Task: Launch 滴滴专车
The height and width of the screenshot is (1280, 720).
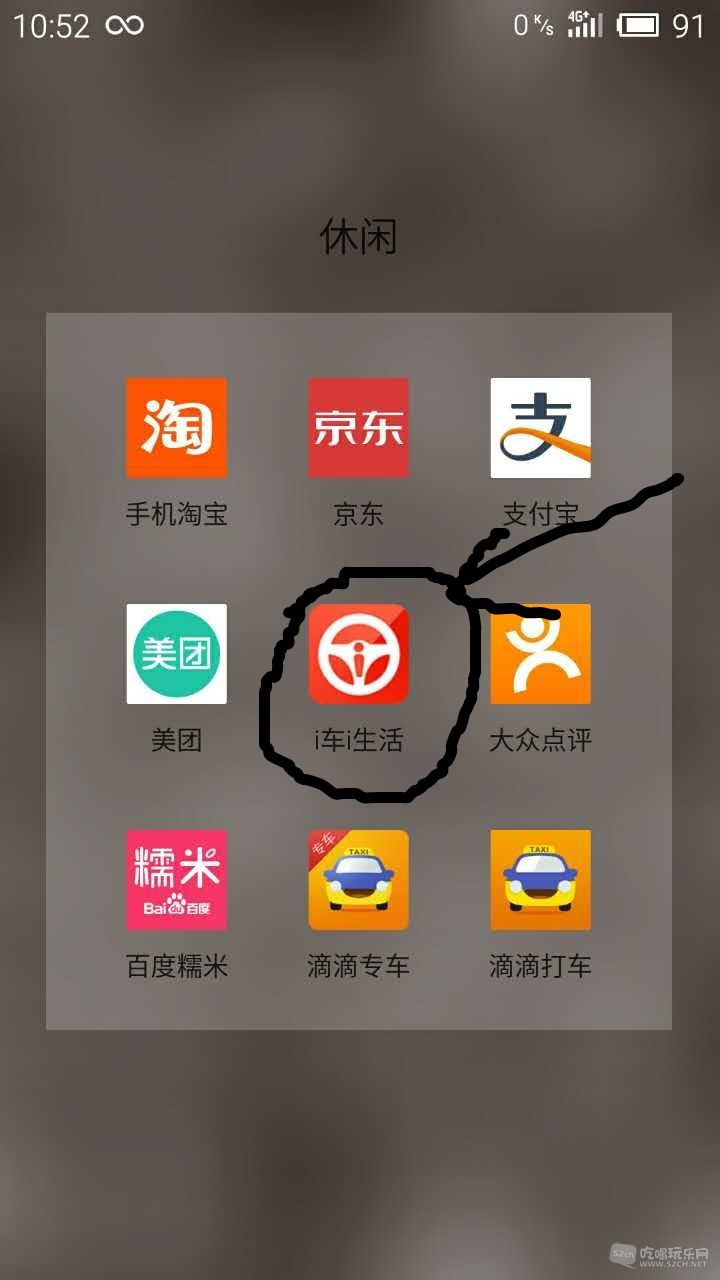Action: [x=358, y=880]
